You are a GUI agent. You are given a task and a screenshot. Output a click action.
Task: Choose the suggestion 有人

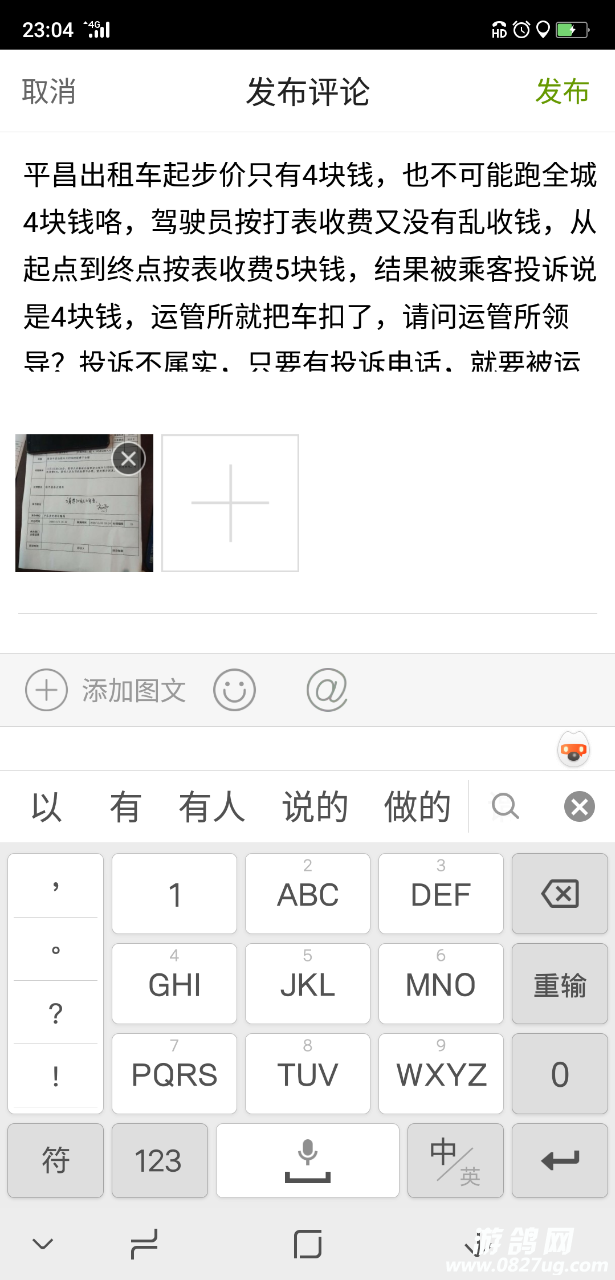(x=211, y=807)
